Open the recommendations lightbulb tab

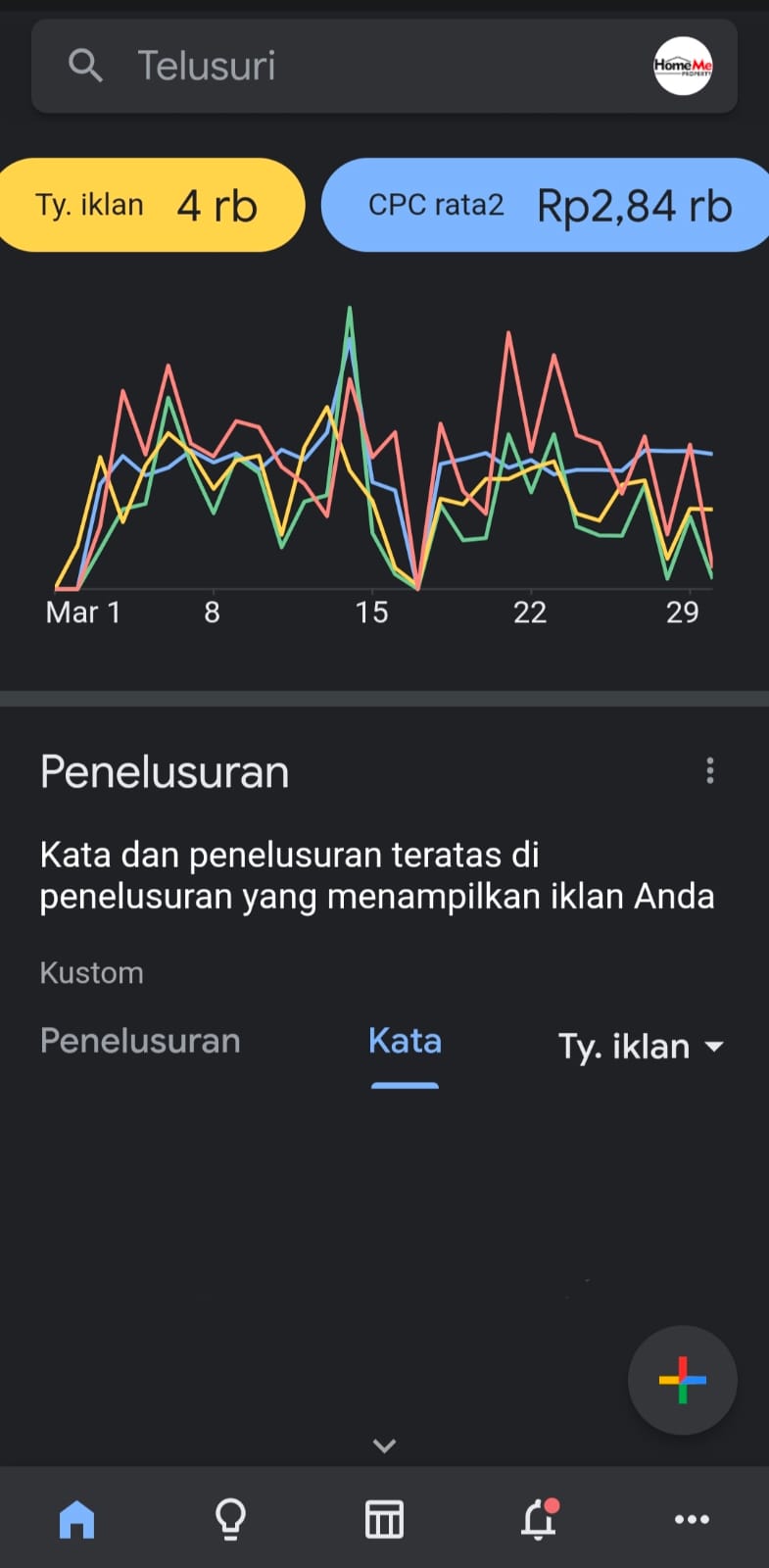click(230, 1520)
